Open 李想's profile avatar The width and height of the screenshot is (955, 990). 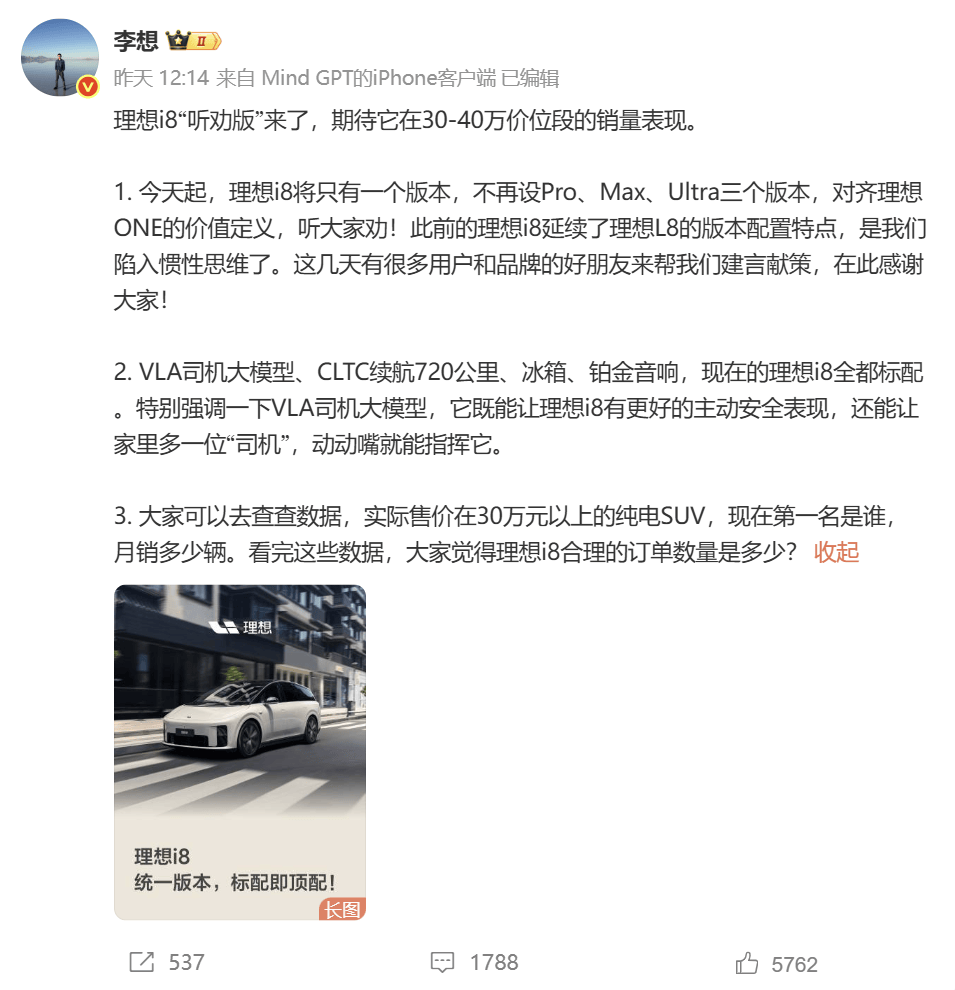tap(60, 57)
